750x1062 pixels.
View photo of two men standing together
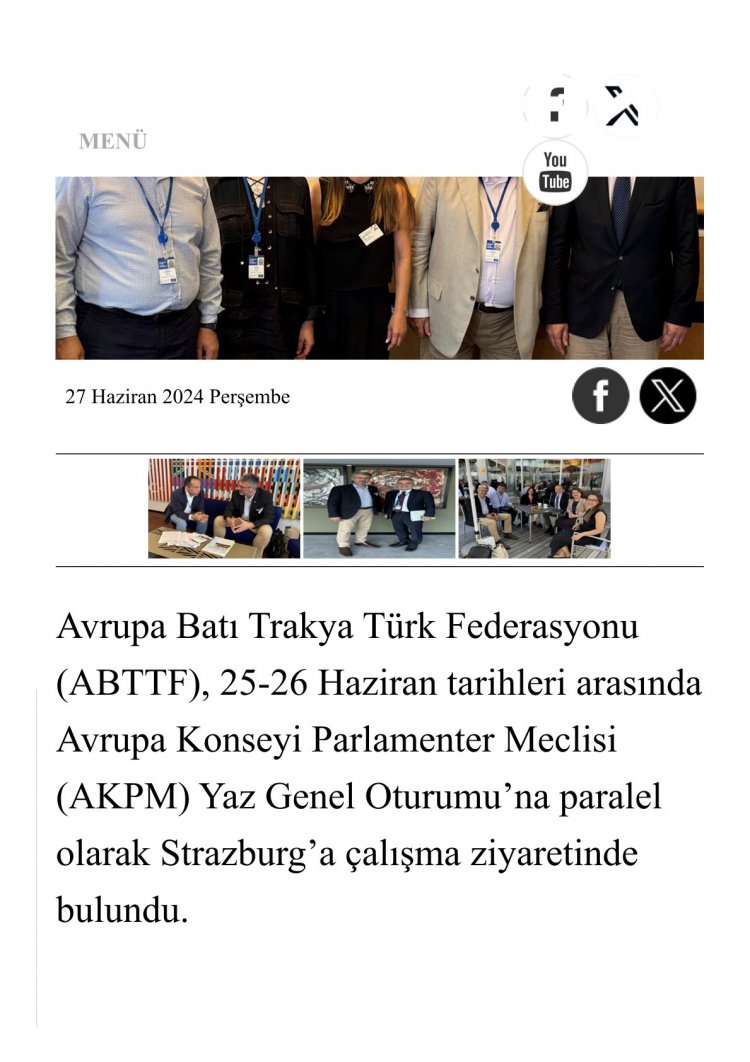click(x=379, y=508)
